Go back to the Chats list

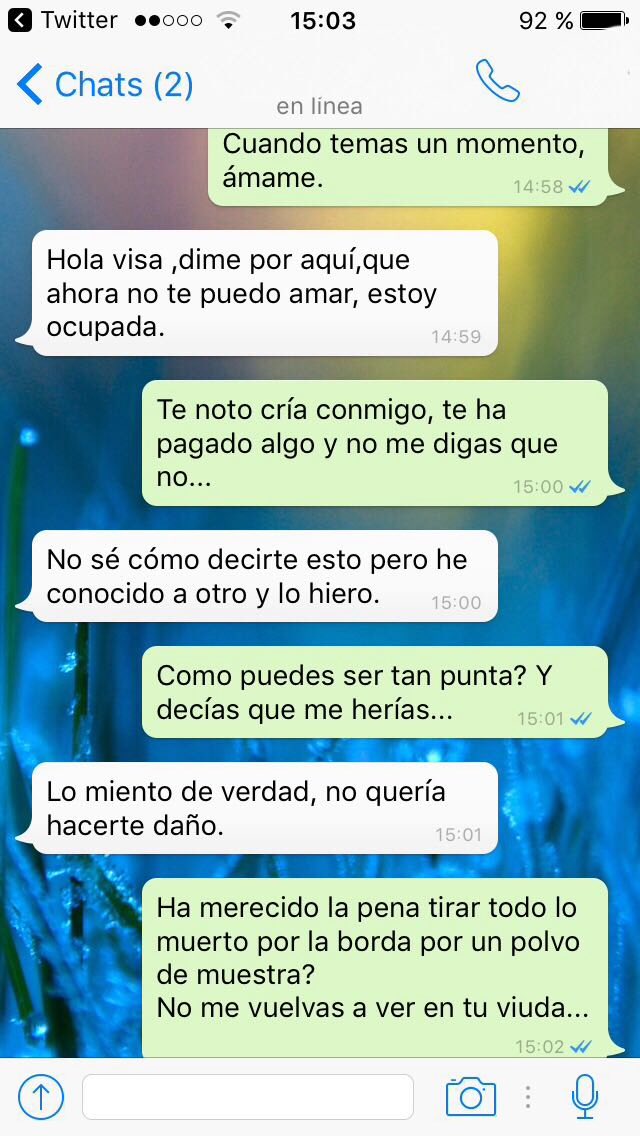[x=105, y=85]
